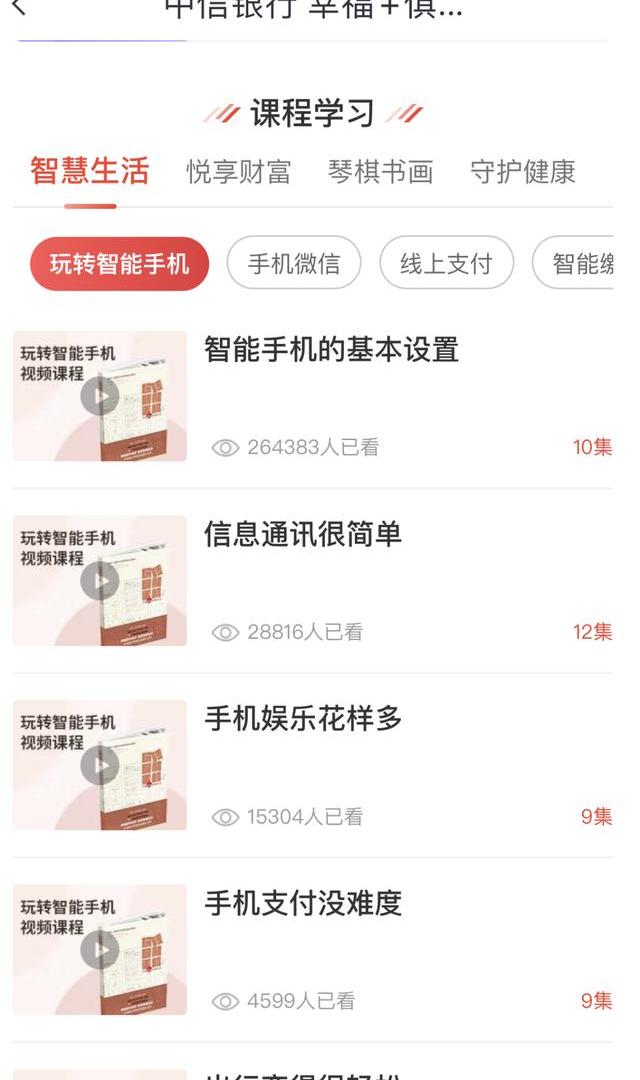
Task: Filter courses by 手机微信
Action: [293, 264]
